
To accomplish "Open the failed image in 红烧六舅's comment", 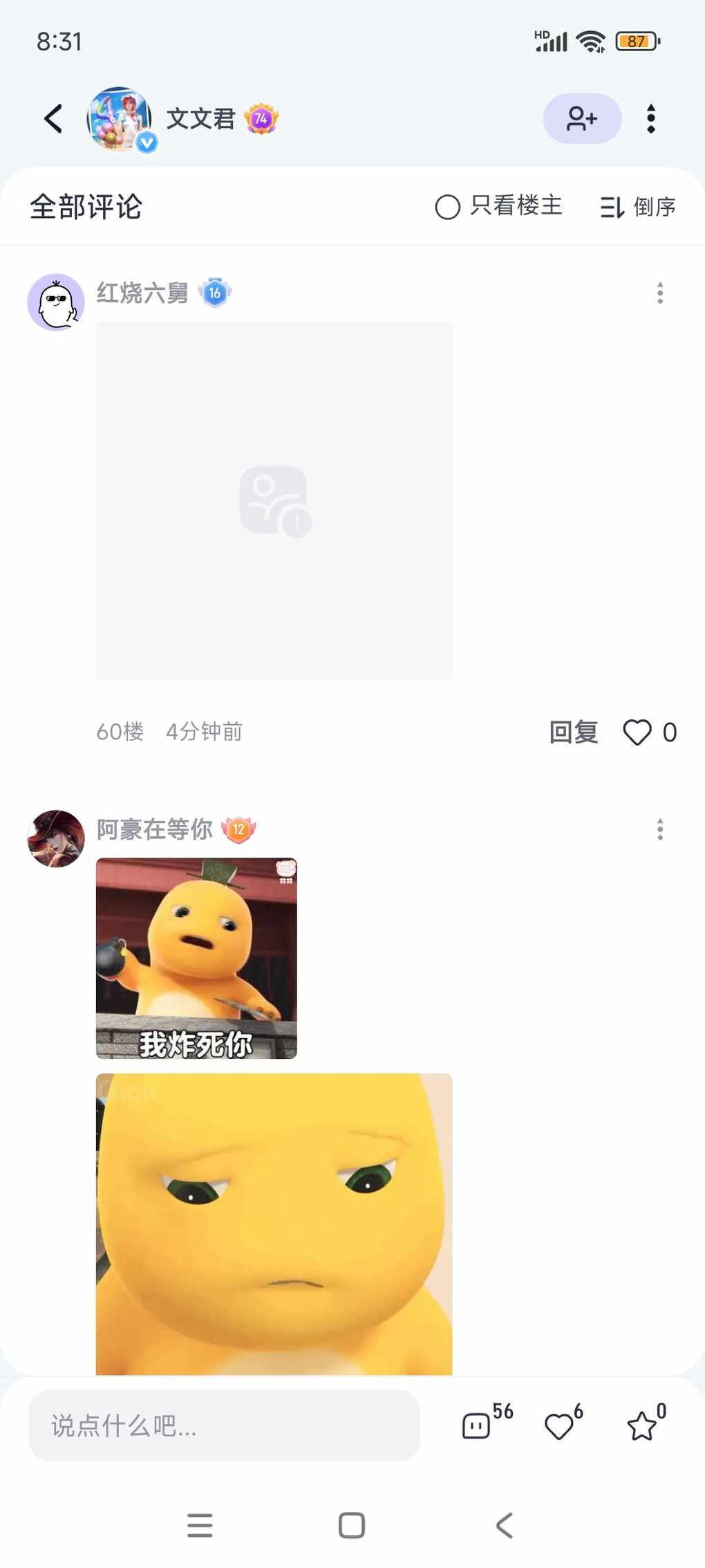I will click(274, 501).
